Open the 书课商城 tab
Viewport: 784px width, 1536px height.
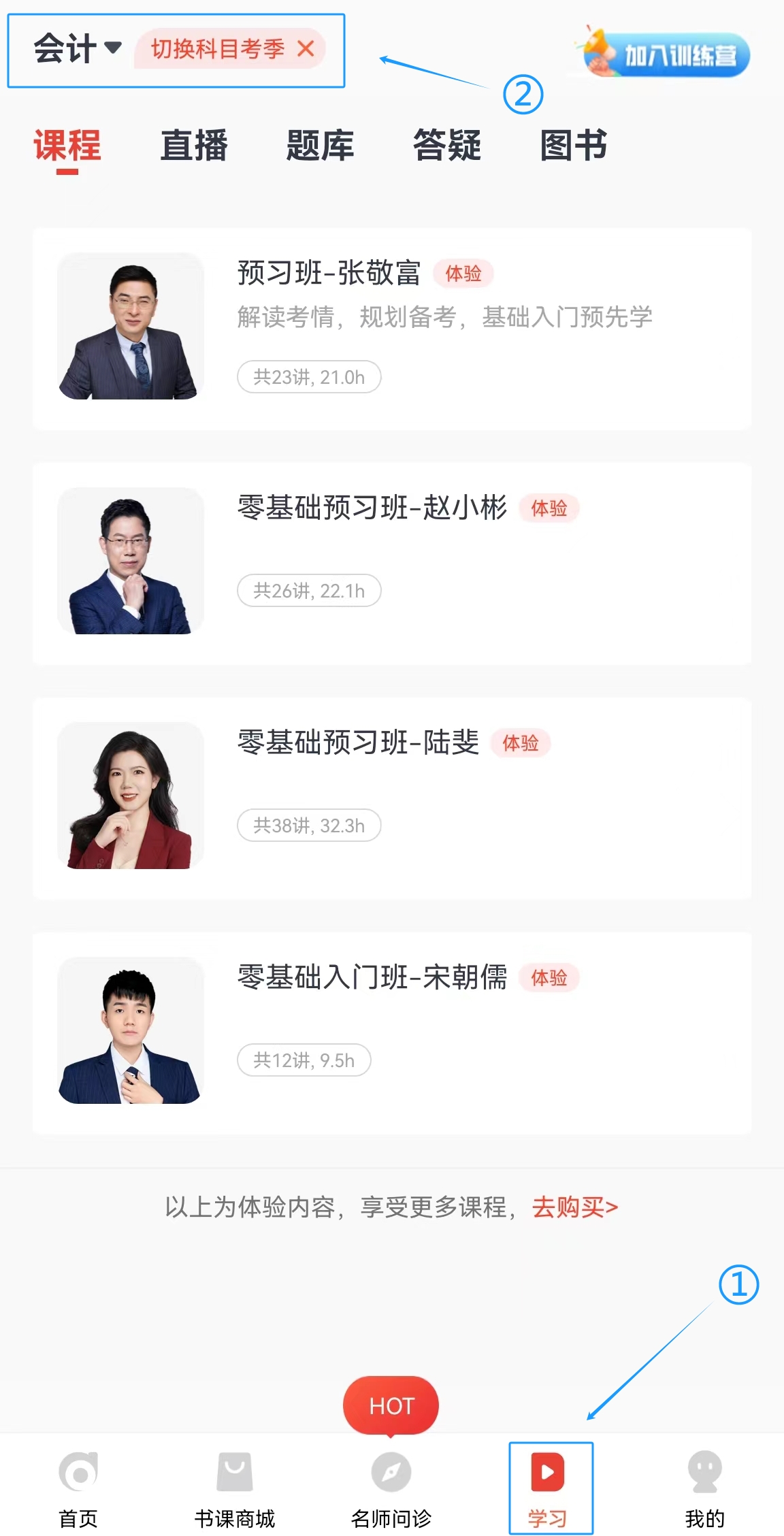pyautogui.click(x=235, y=1488)
